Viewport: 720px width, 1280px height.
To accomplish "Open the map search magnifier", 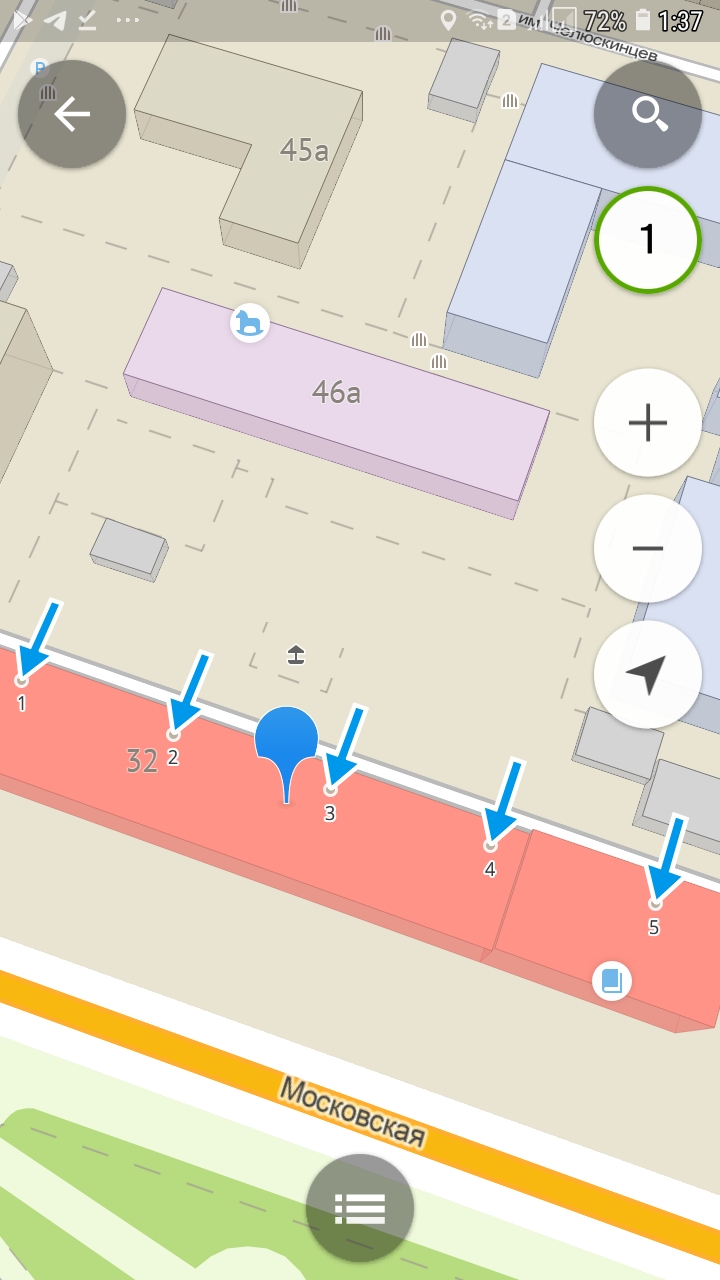I will pyautogui.click(x=648, y=114).
